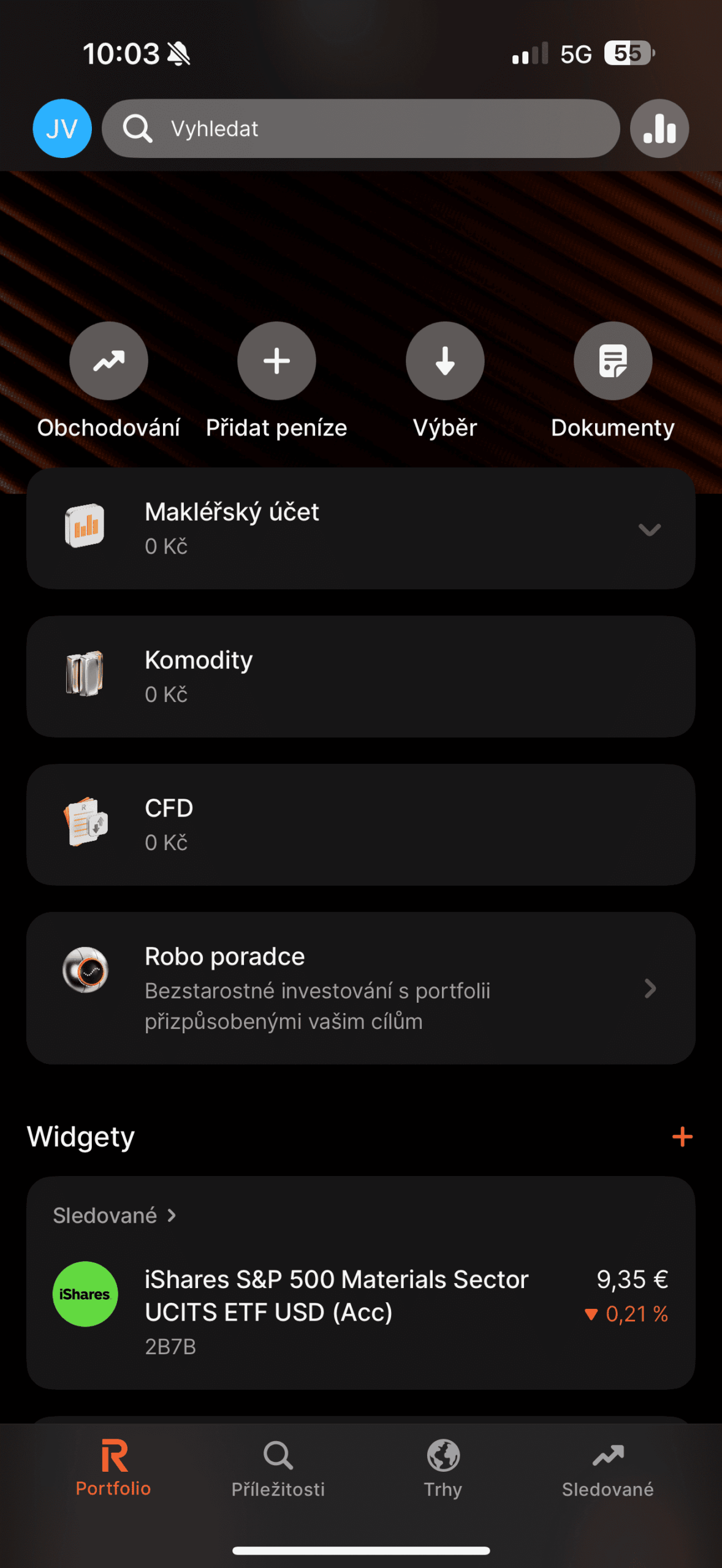
Task: Open Obchodování trading action
Action: click(x=108, y=361)
